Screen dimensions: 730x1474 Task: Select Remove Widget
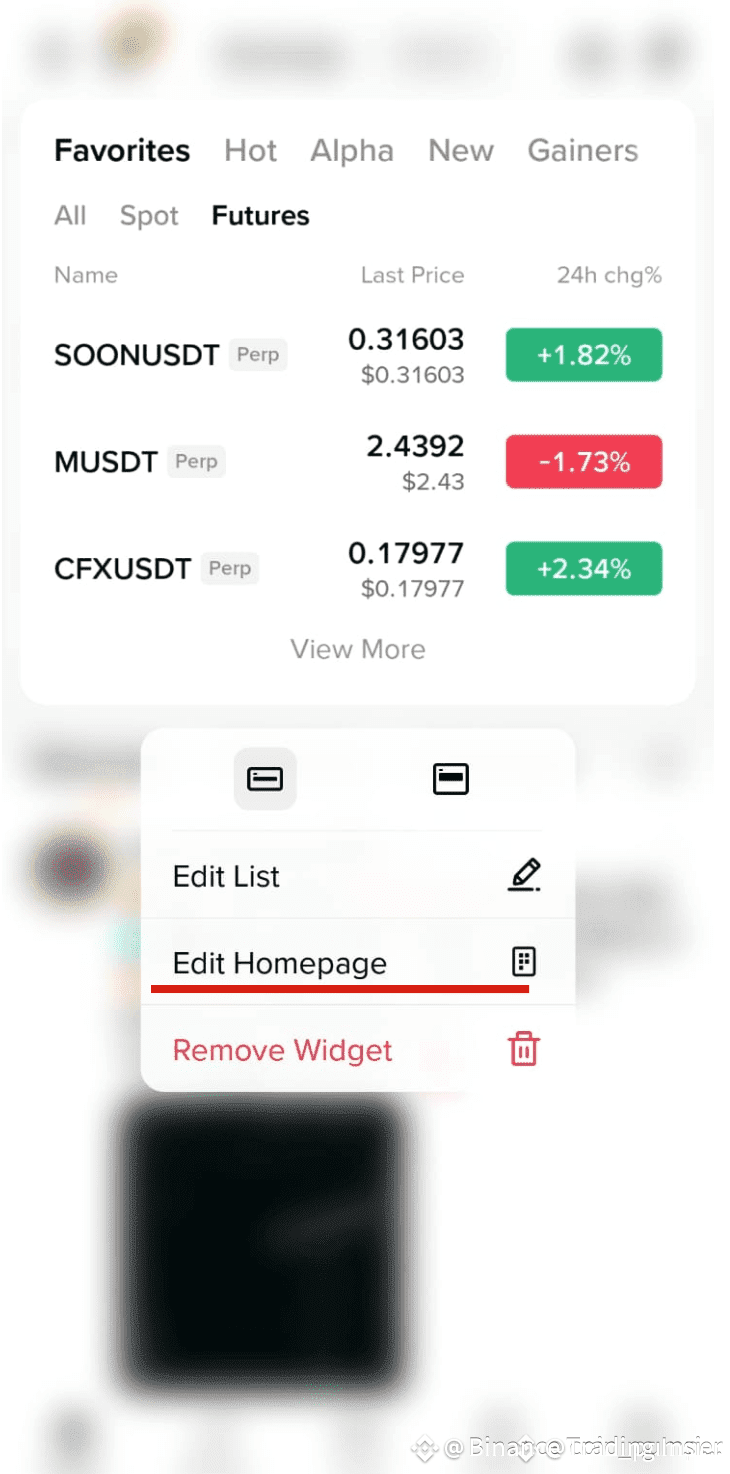pyautogui.click(x=357, y=1050)
